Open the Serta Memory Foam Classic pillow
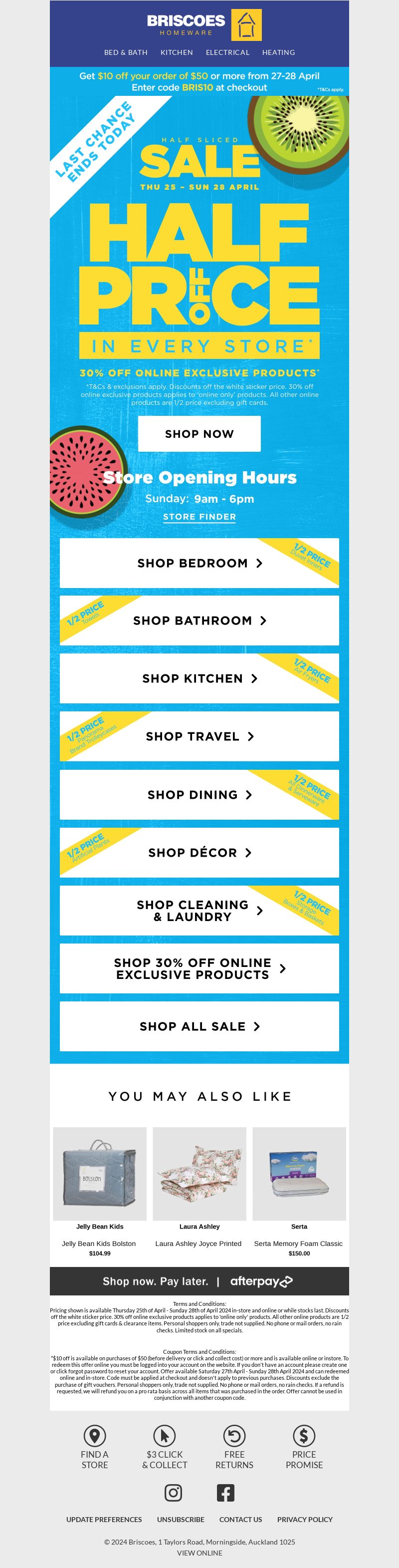399x1568 pixels. [x=299, y=1174]
